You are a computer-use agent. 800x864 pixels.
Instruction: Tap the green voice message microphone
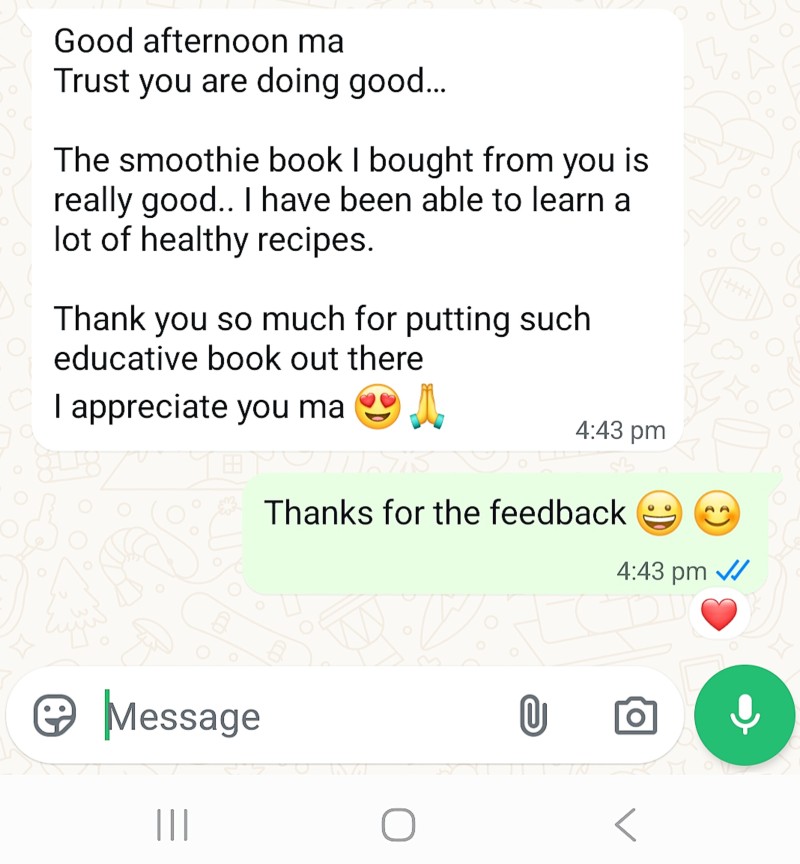click(745, 715)
